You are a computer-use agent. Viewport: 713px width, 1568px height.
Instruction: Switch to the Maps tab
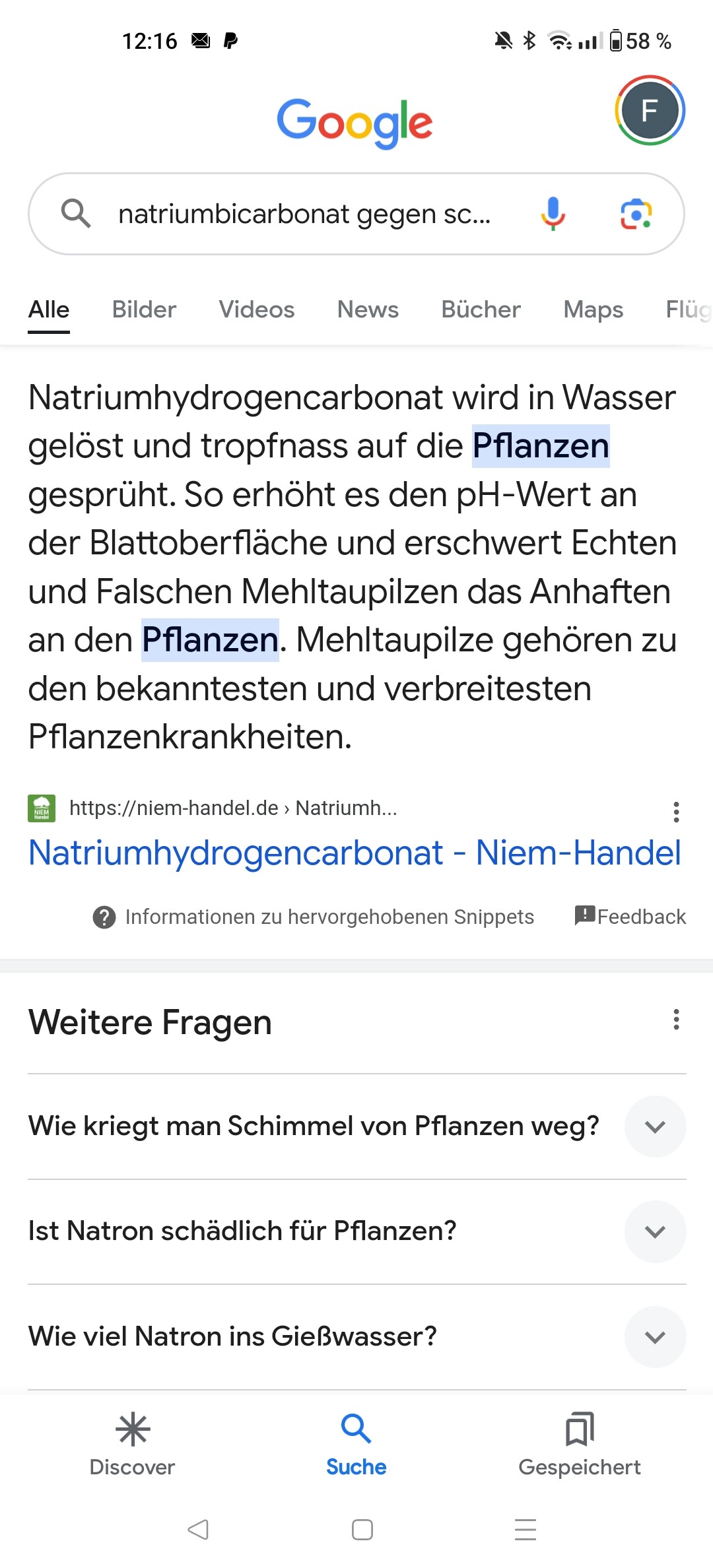[593, 310]
